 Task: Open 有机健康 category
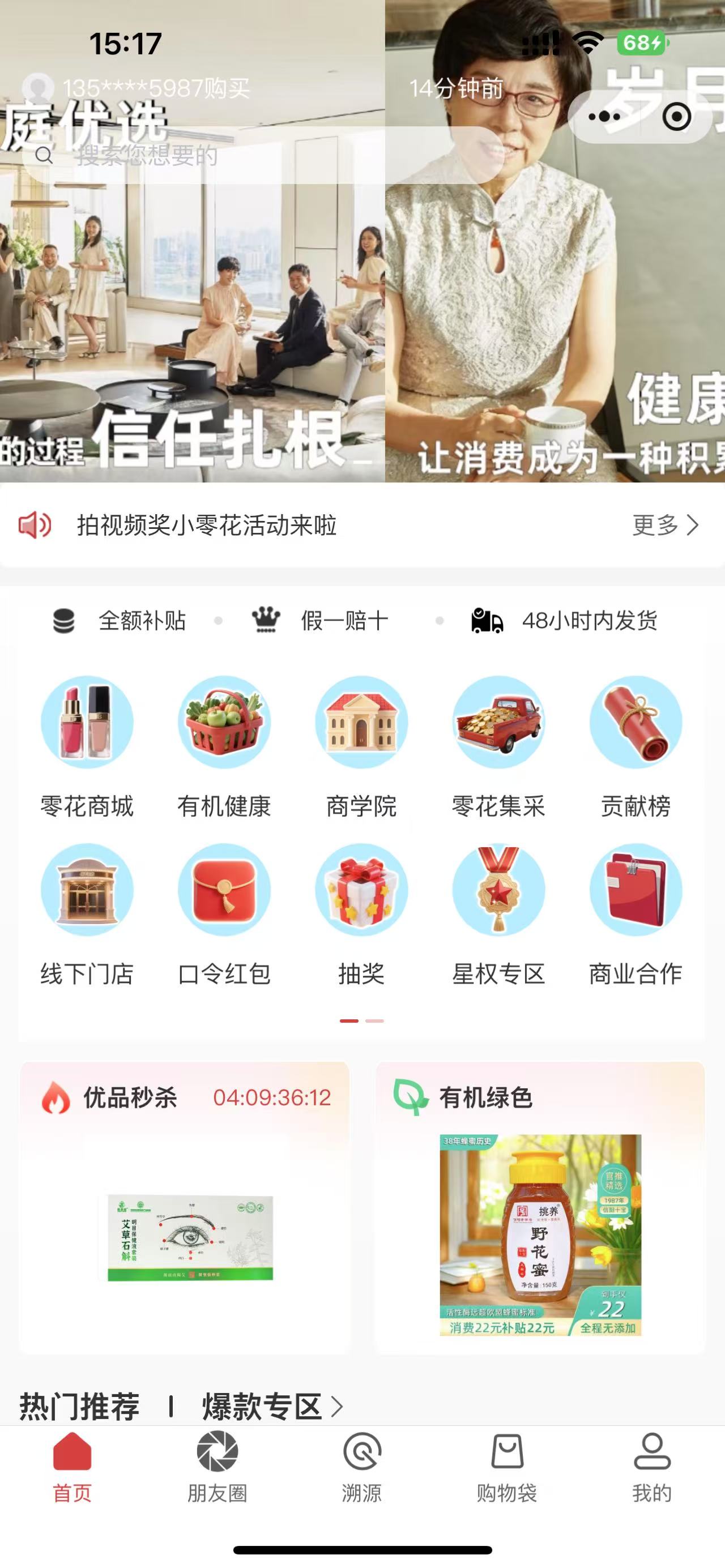[x=224, y=746]
